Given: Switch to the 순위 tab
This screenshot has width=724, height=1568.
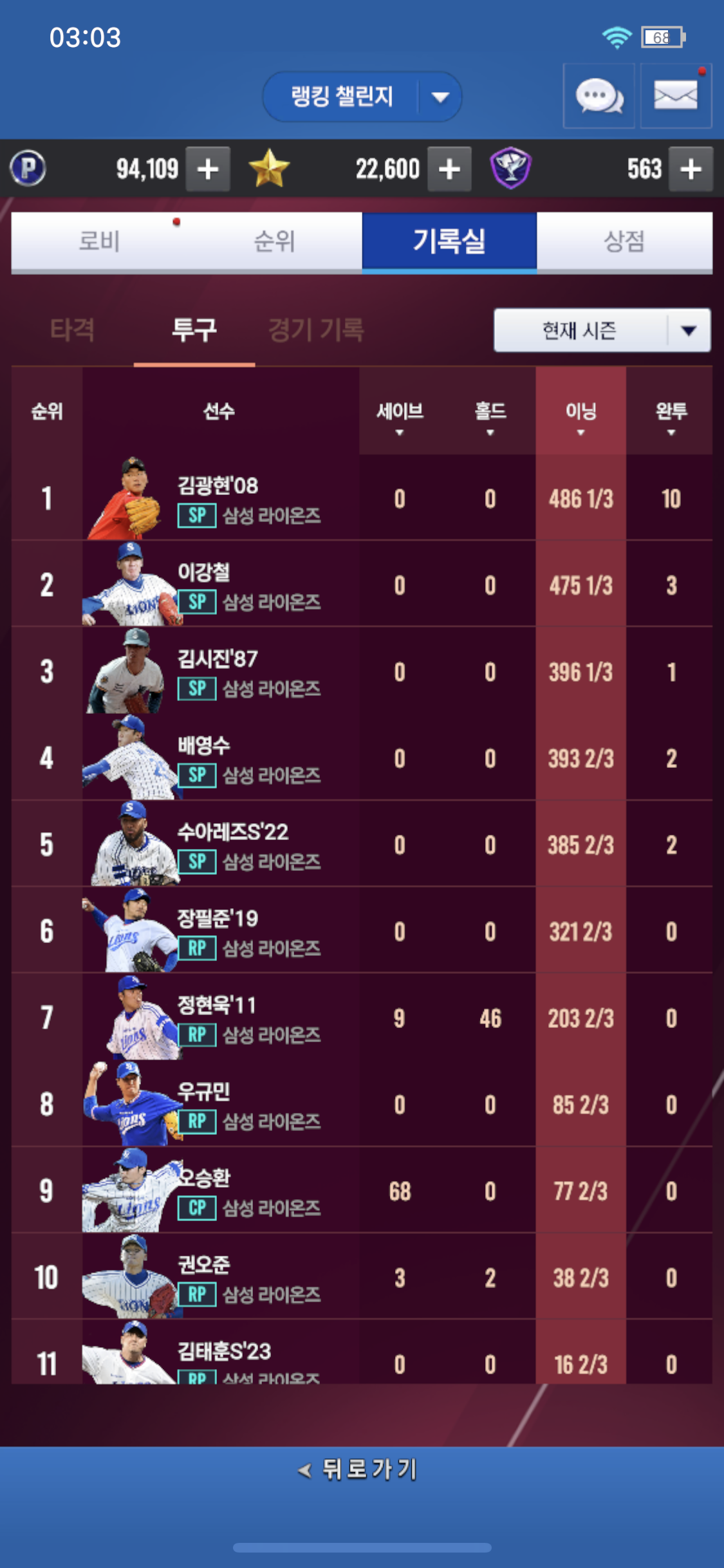Looking at the screenshot, I should tap(274, 241).
